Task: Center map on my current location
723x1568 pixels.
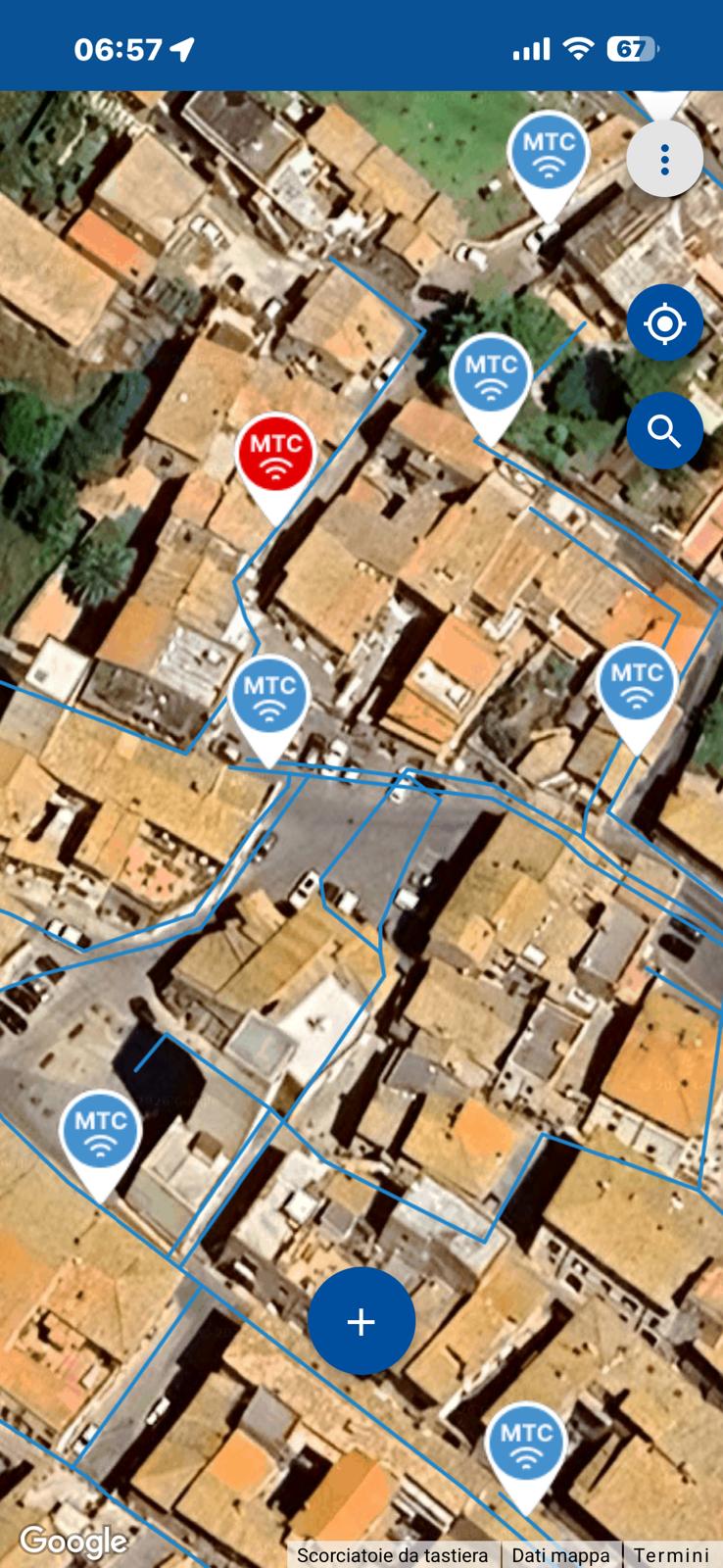Action: 664,322
